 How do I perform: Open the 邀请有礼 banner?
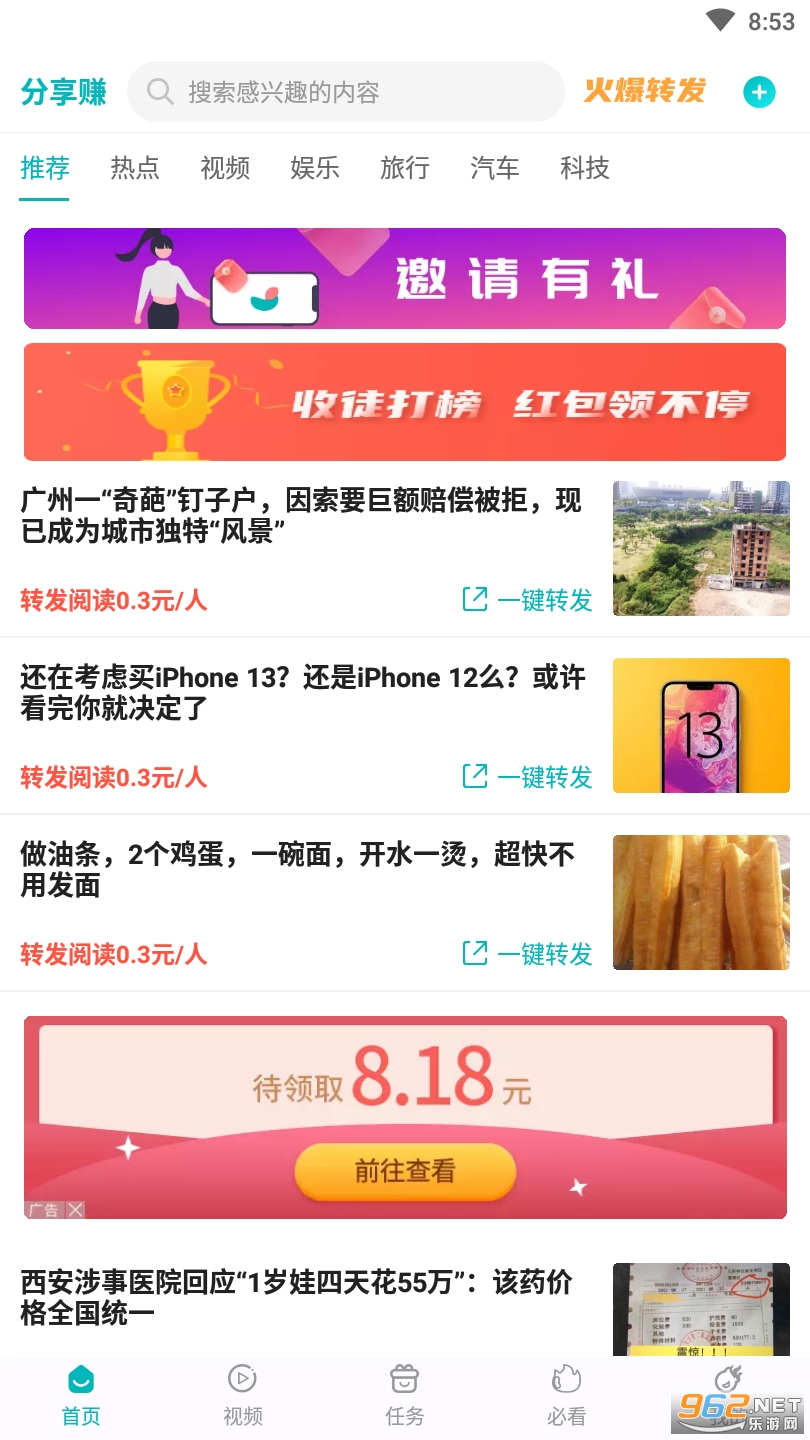point(405,279)
